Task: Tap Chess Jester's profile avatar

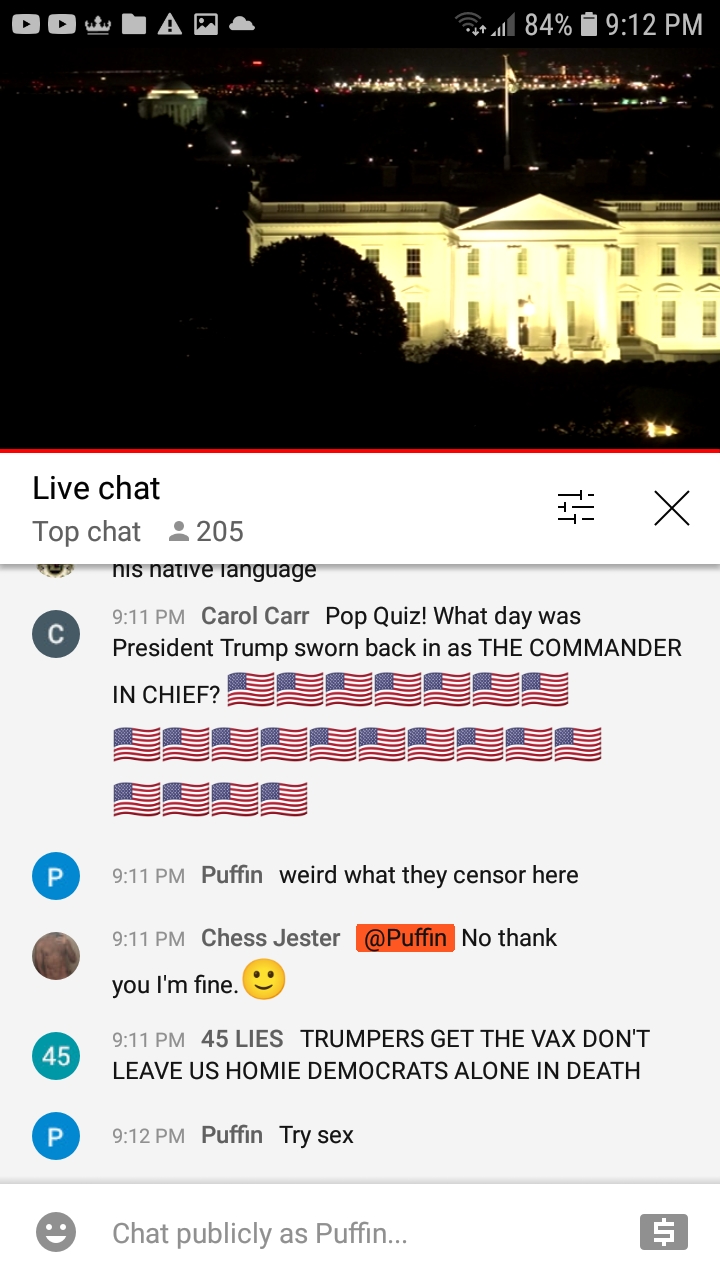Action: point(56,956)
